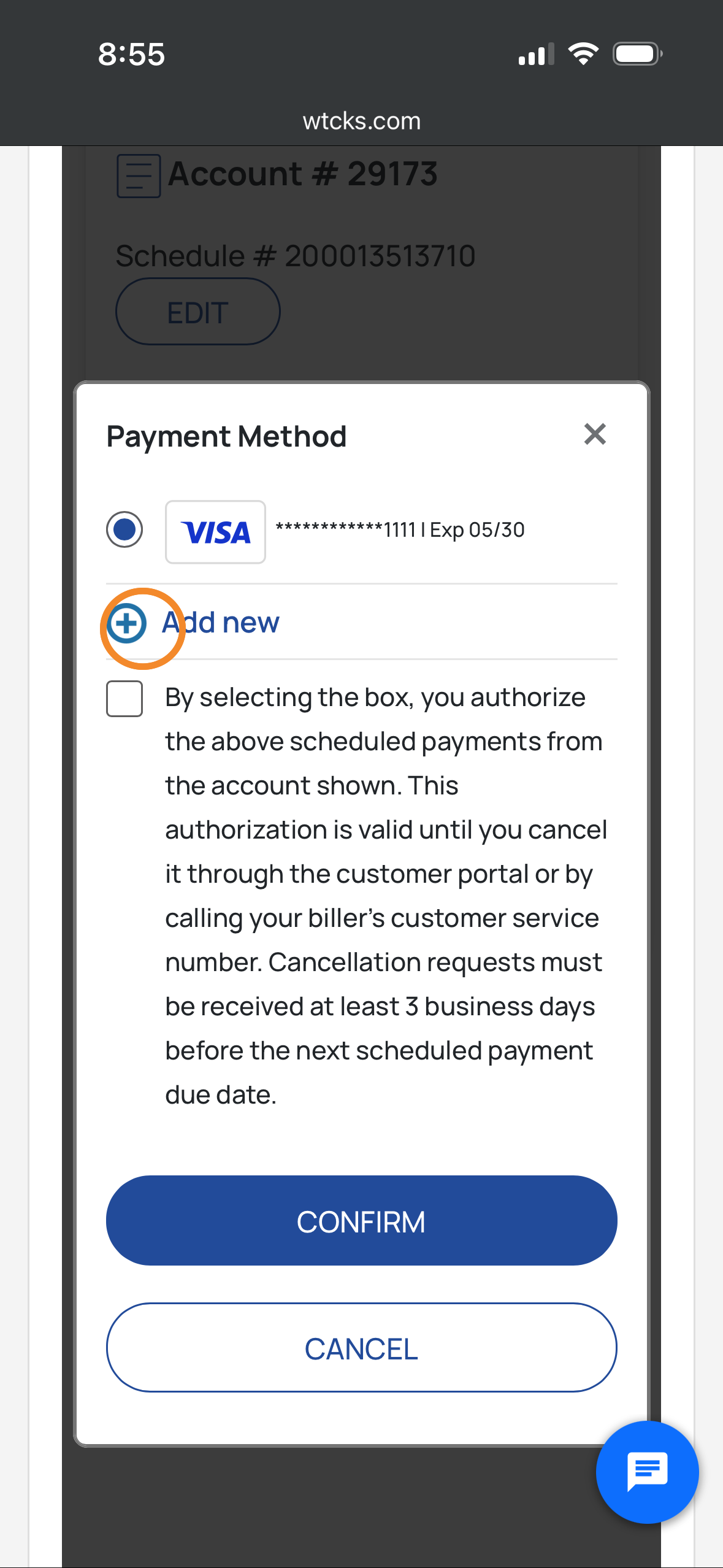The height and width of the screenshot is (1568, 723).
Task: Check the payment authorization box
Action: click(x=124, y=699)
